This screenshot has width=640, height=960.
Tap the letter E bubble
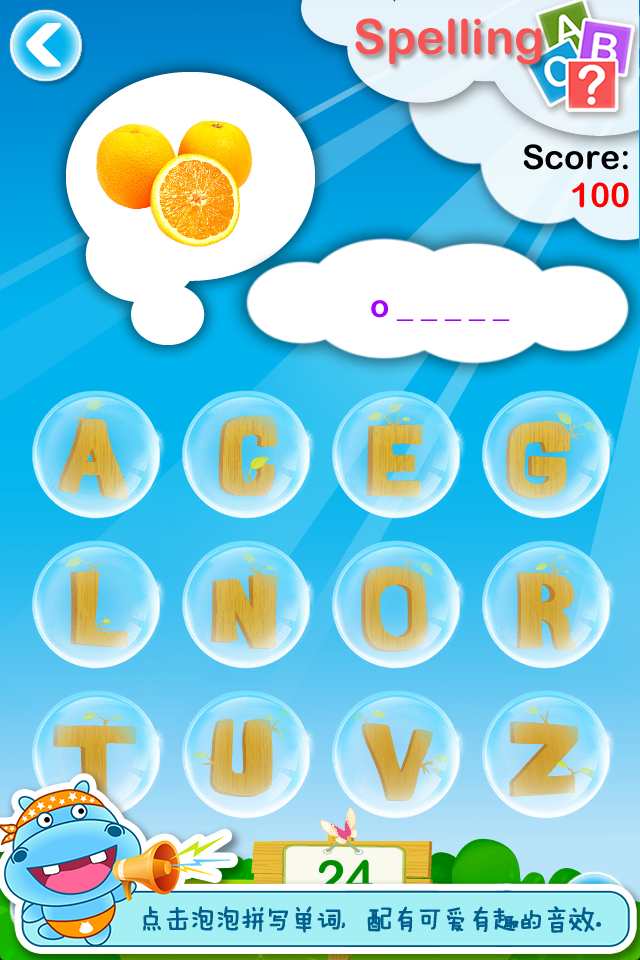(396, 455)
